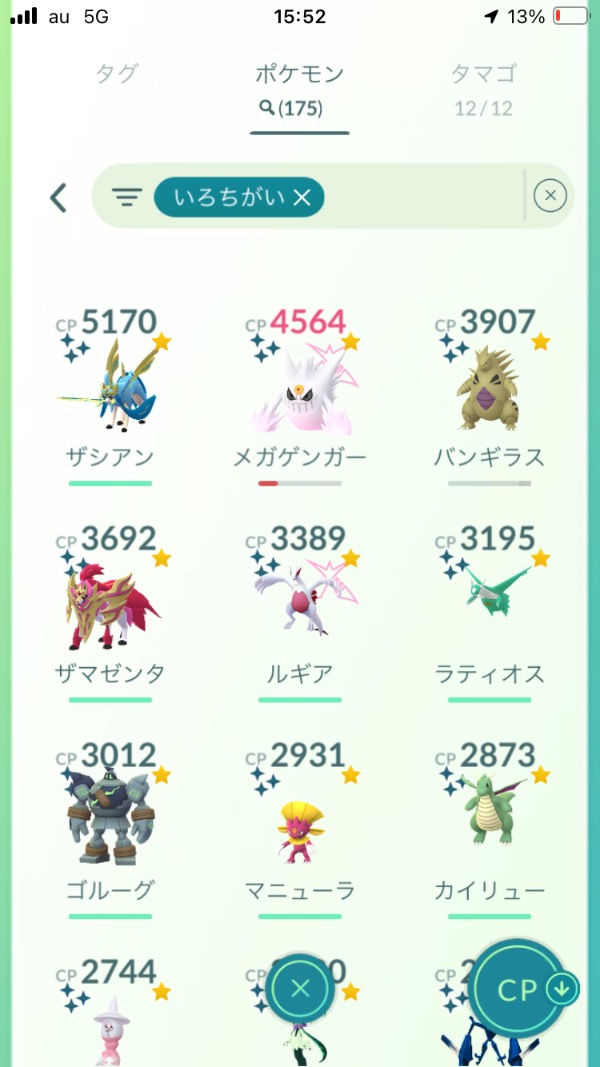Viewport: 600px width, 1067px height.
Task: Clear the search field
Action: pyautogui.click(x=549, y=196)
